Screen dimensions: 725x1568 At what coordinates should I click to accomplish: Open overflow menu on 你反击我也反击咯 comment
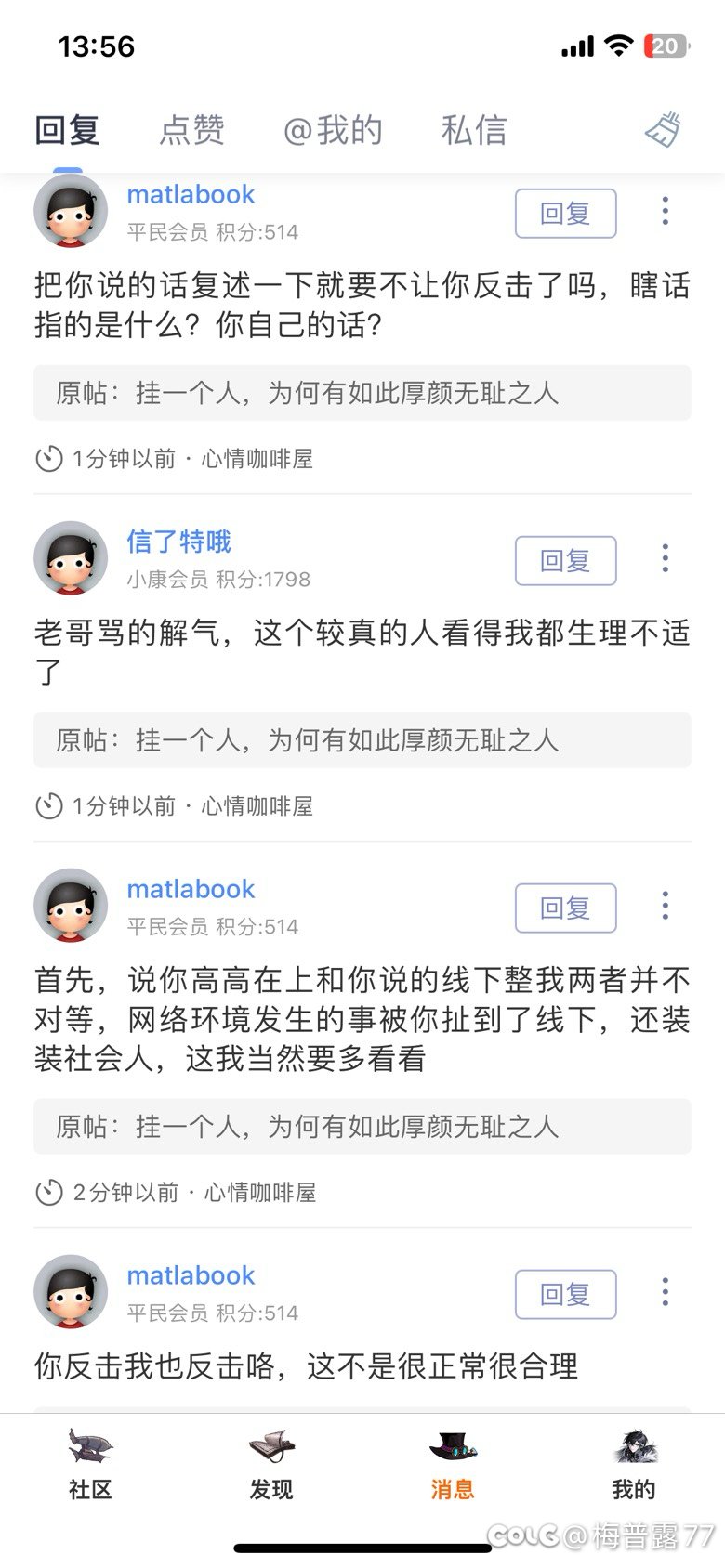point(665,1292)
